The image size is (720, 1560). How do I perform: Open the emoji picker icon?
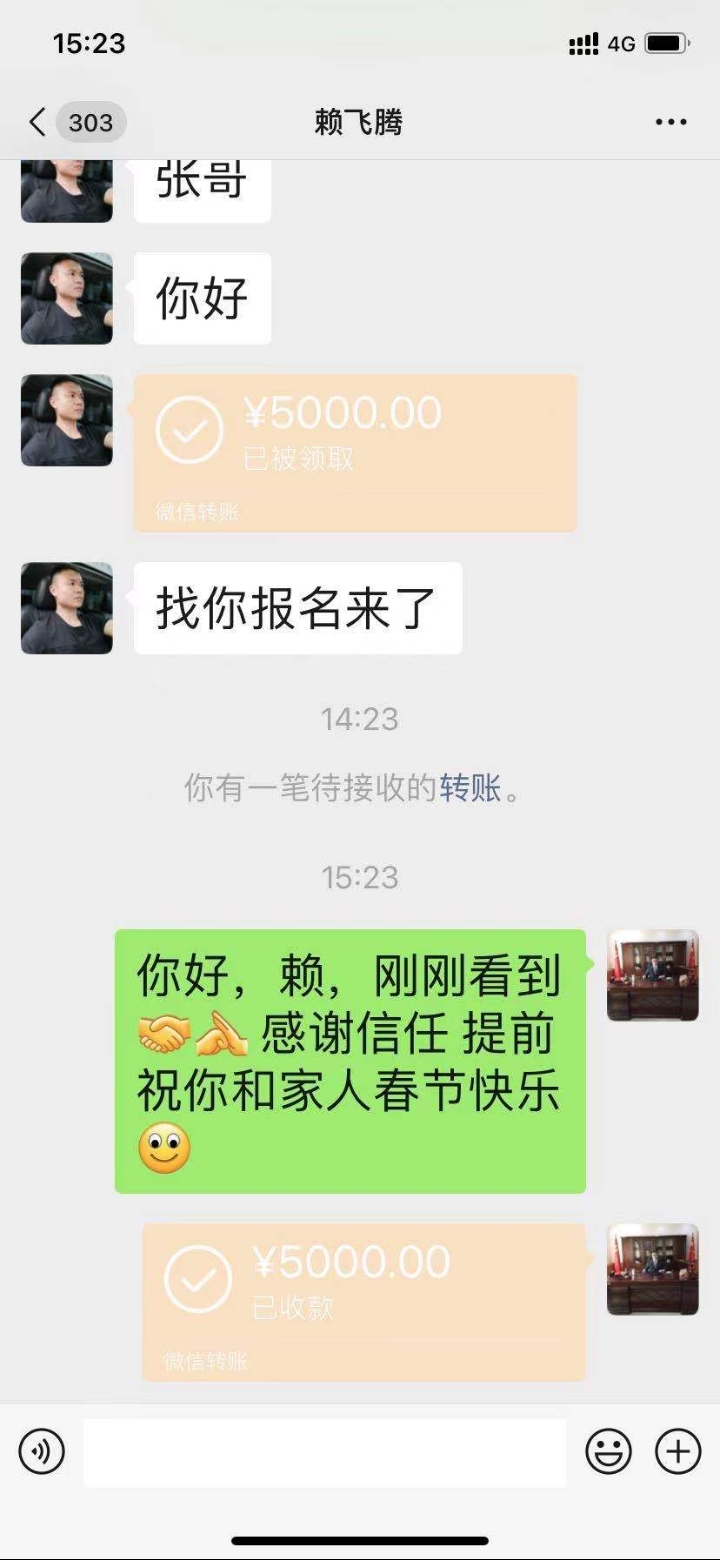point(610,1451)
